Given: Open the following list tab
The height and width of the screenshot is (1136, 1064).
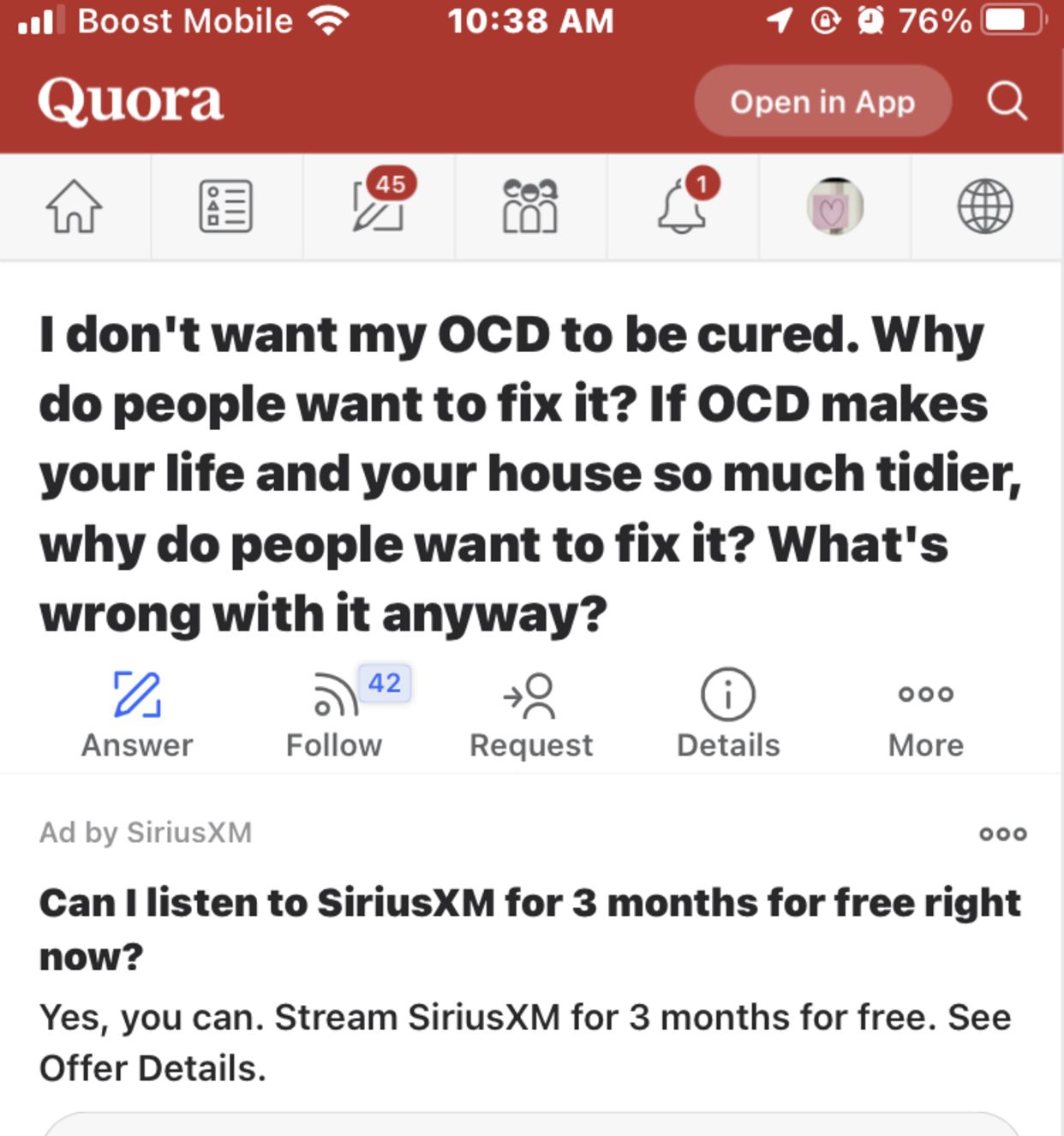Looking at the screenshot, I should 226,206.
